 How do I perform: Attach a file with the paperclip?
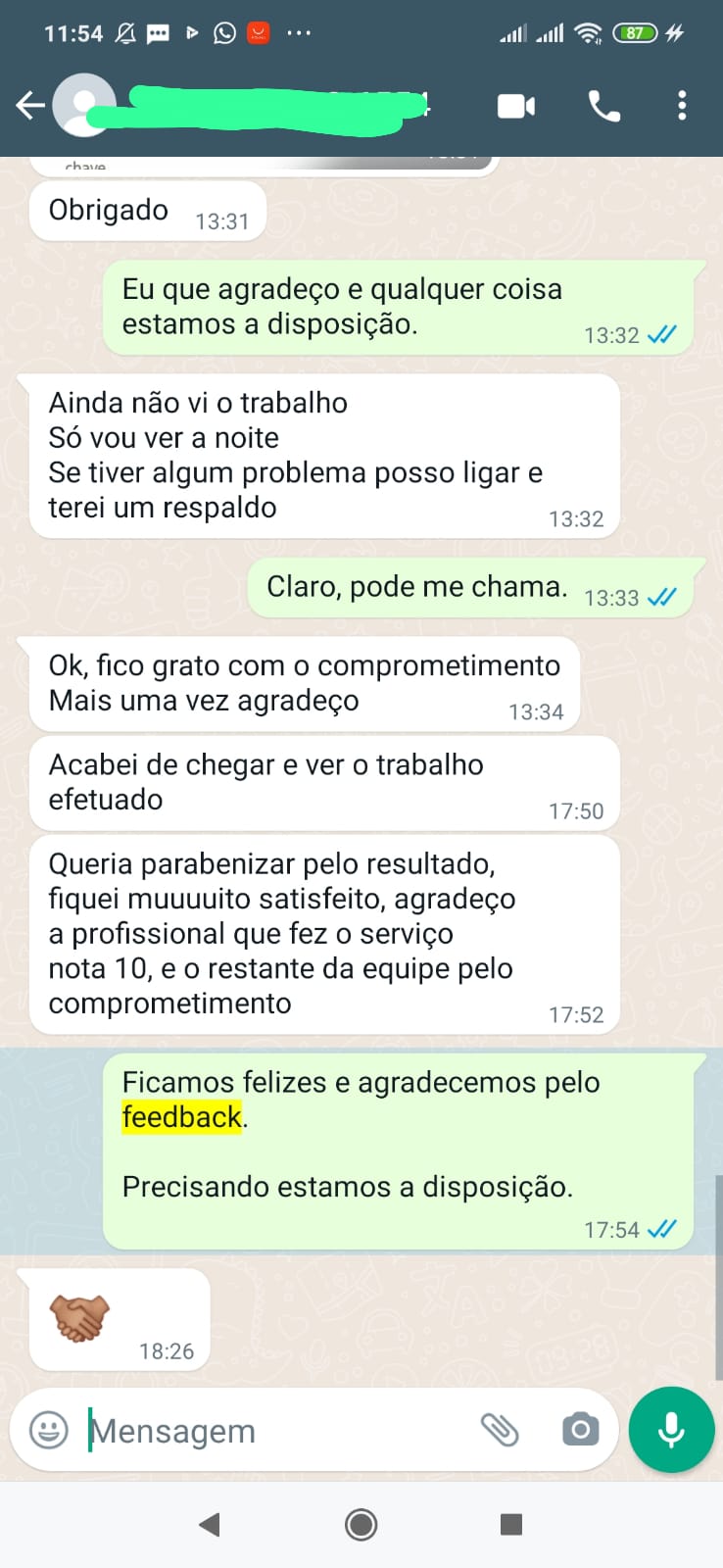pyautogui.click(x=500, y=1430)
